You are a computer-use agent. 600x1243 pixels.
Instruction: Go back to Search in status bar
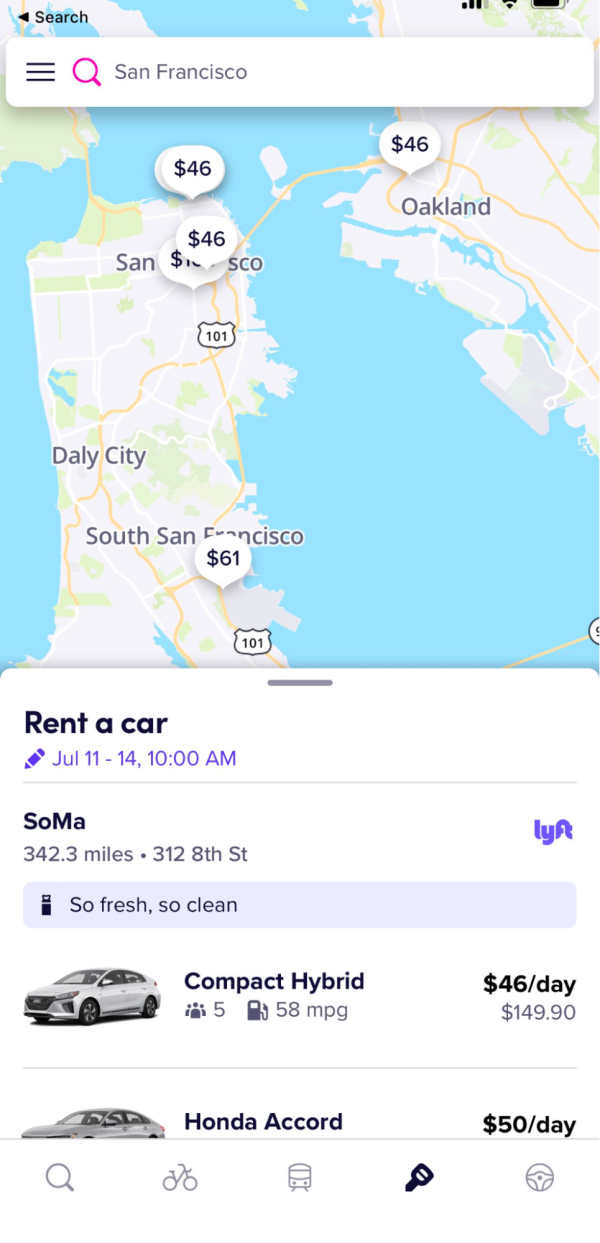(53, 17)
